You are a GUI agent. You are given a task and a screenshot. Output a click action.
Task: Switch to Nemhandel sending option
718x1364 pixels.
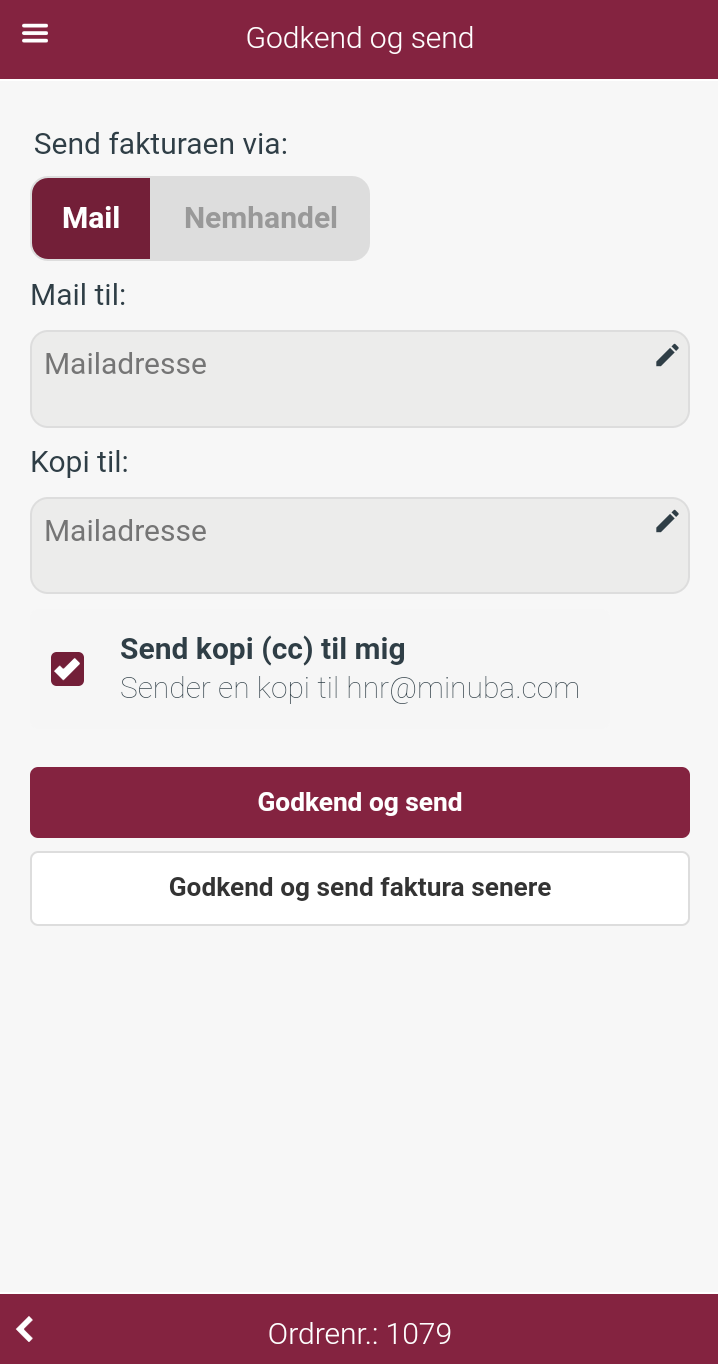pos(260,218)
